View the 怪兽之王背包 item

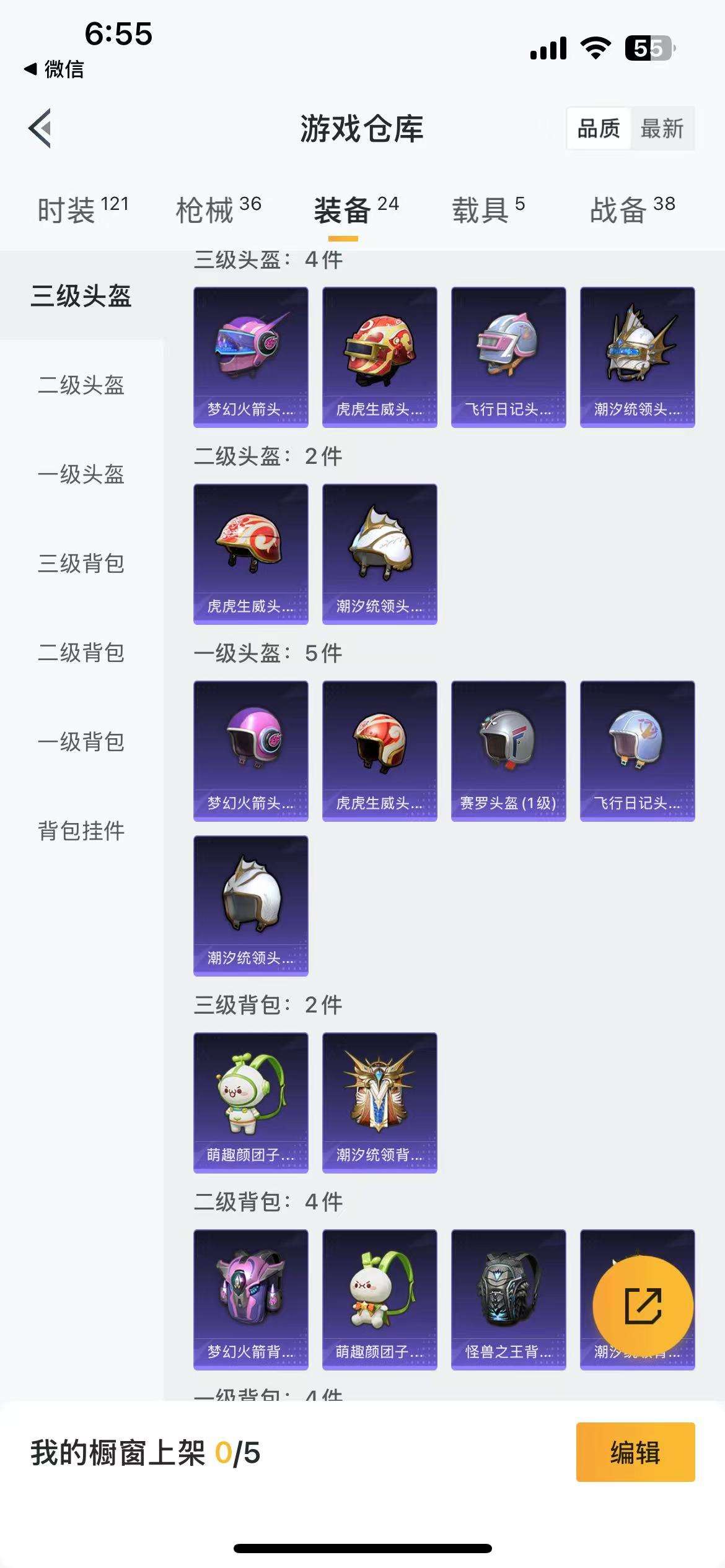[x=508, y=1300]
